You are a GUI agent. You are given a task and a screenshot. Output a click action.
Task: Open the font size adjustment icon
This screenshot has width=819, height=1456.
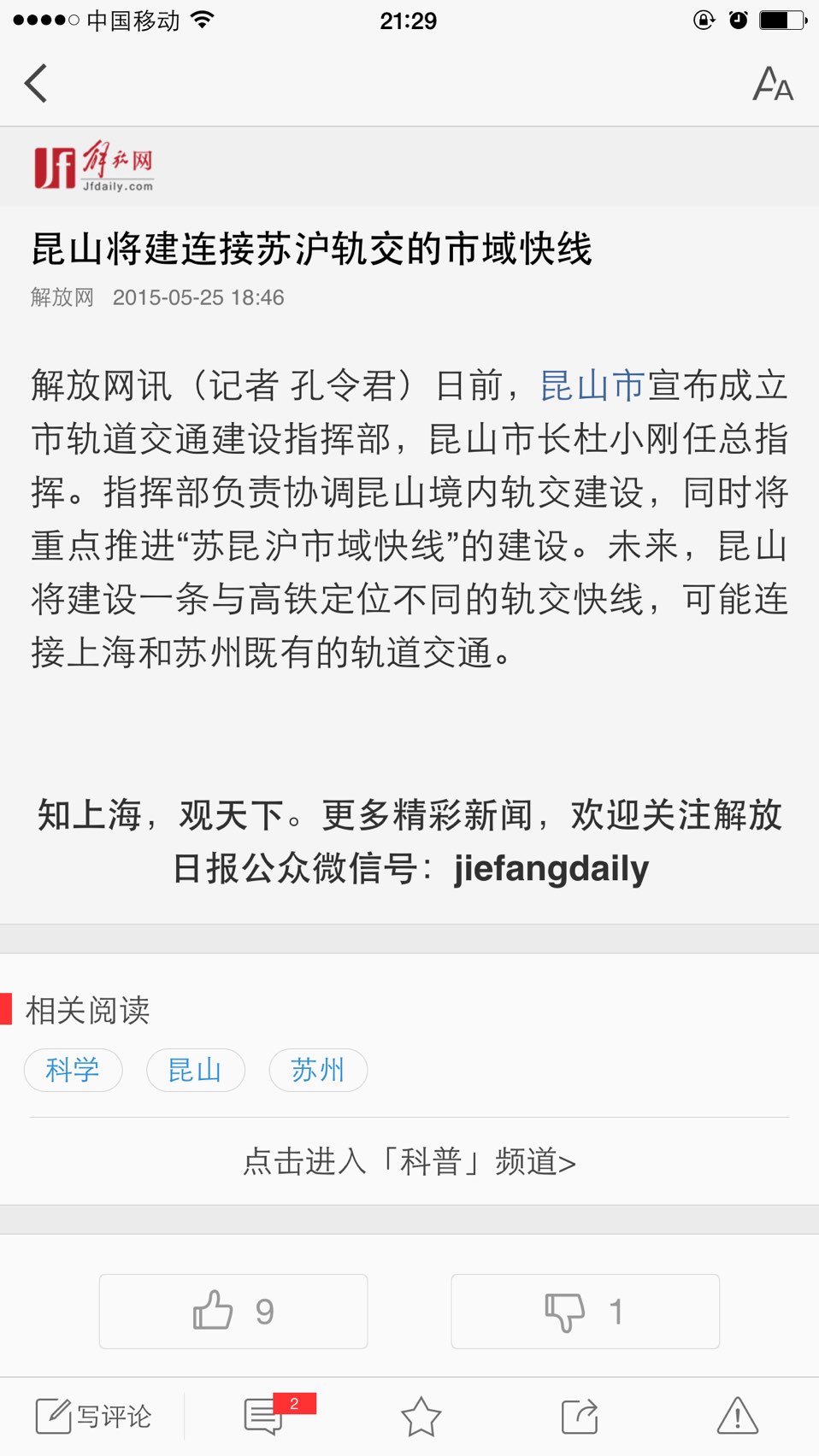pyautogui.click(x=773, y=84)
